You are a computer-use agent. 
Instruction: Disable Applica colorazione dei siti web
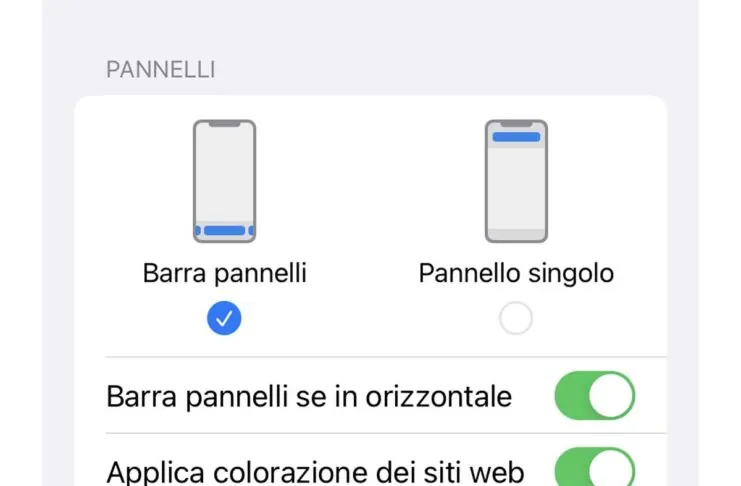594,468
